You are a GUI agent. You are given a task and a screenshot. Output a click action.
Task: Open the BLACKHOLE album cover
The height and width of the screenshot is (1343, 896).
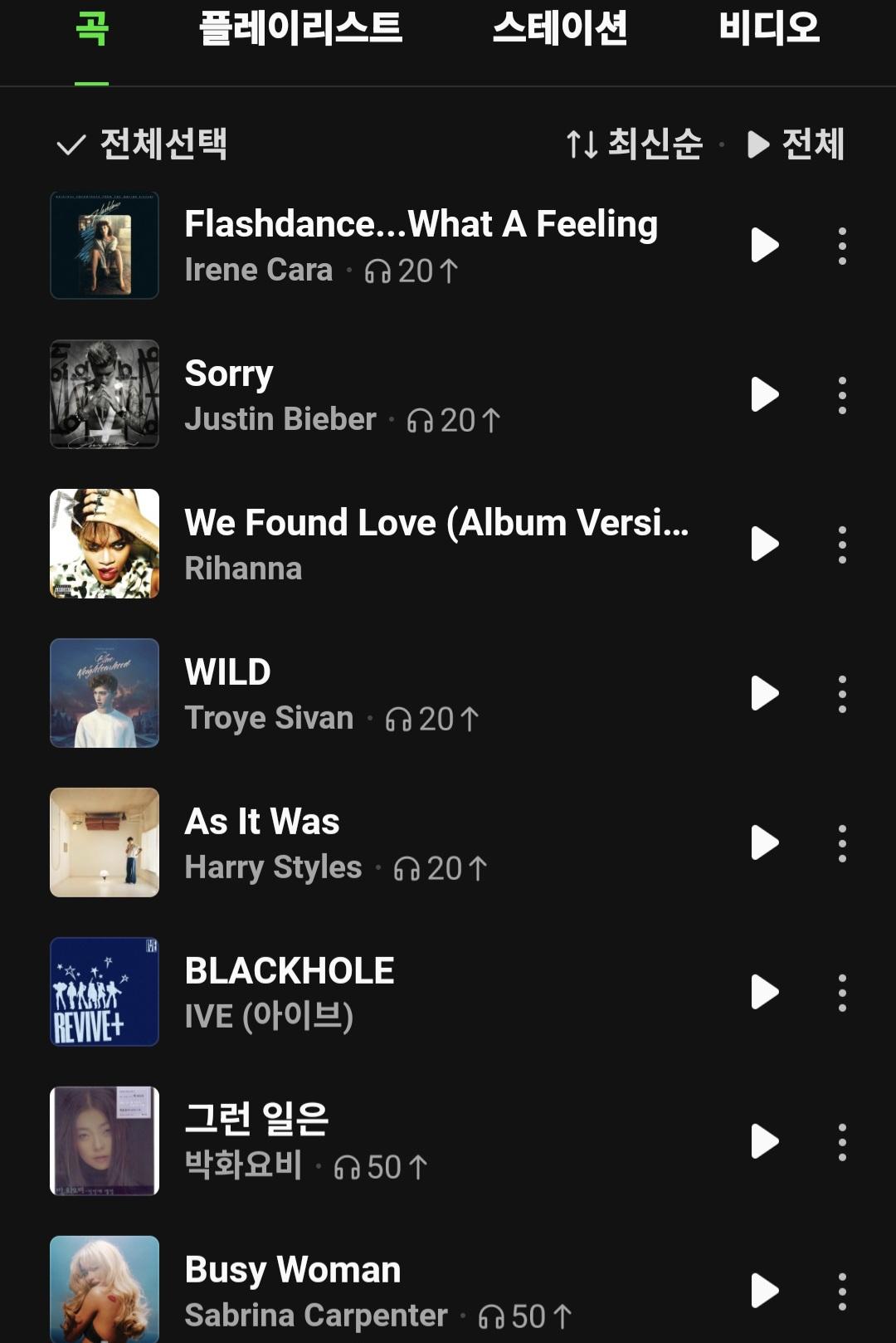pyautogui.click(x=105, y=992)
